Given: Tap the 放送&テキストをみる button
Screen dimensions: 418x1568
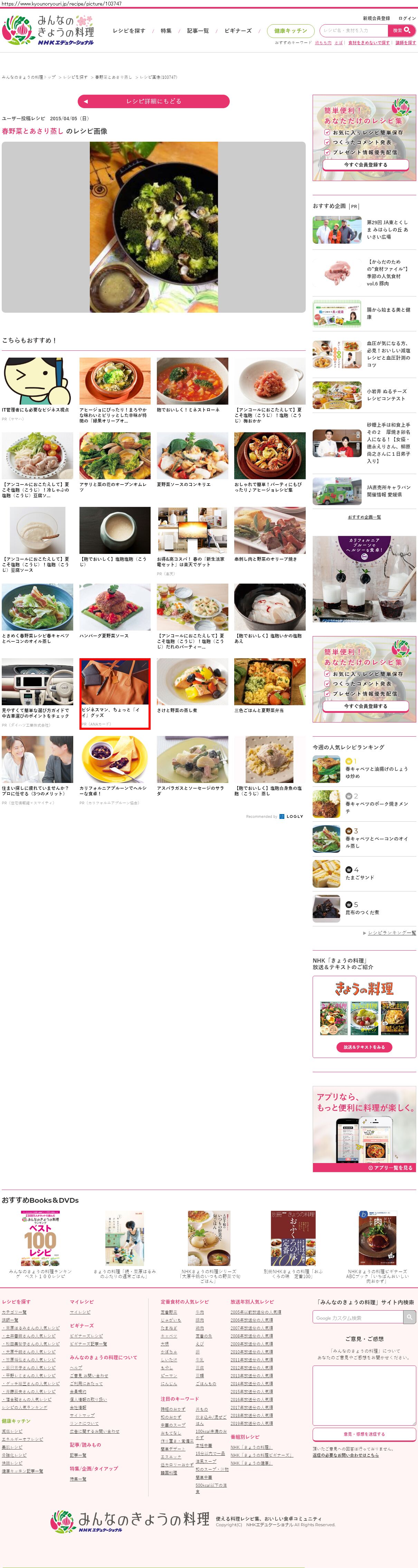Looking at the screenshot, I should 364,1047.
